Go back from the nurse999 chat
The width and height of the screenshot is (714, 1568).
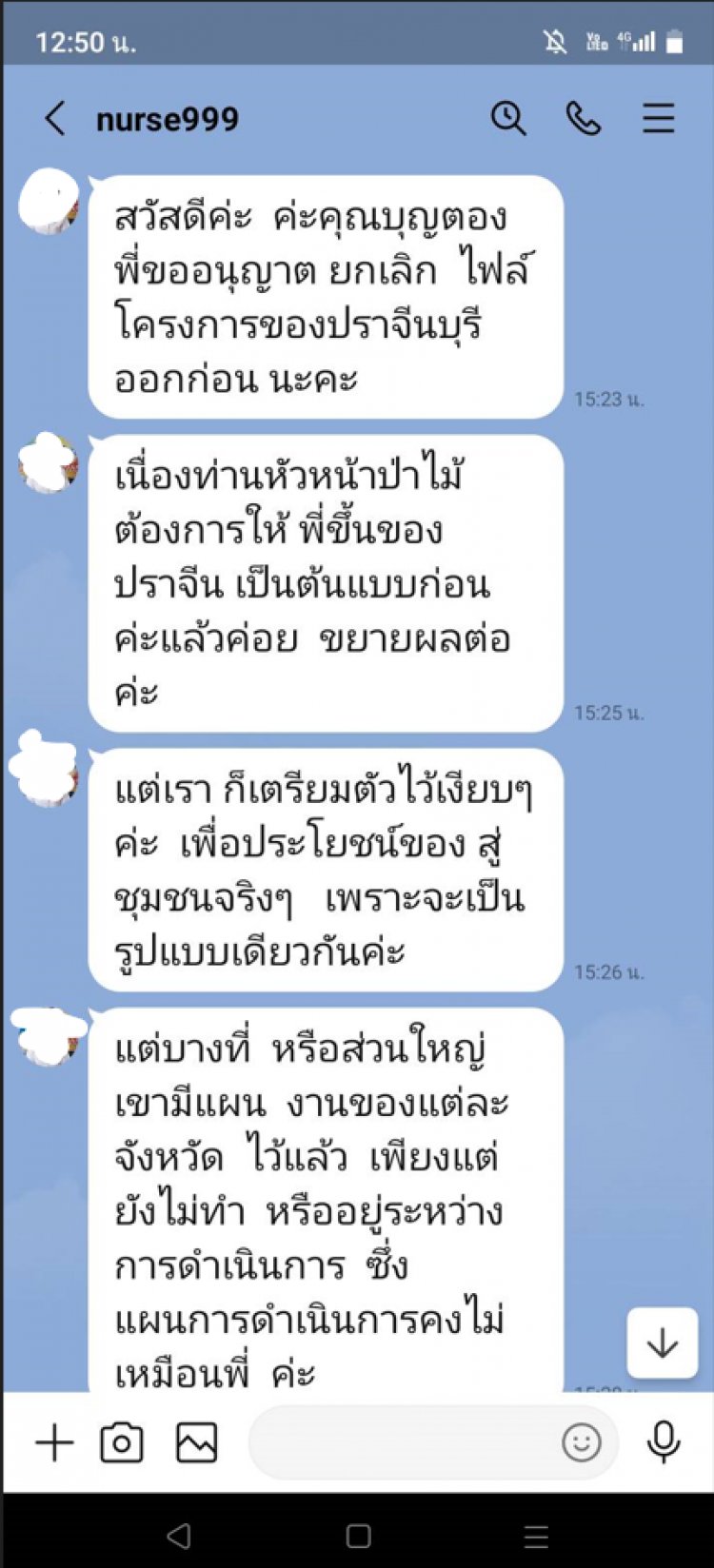[x=55, y=119]
